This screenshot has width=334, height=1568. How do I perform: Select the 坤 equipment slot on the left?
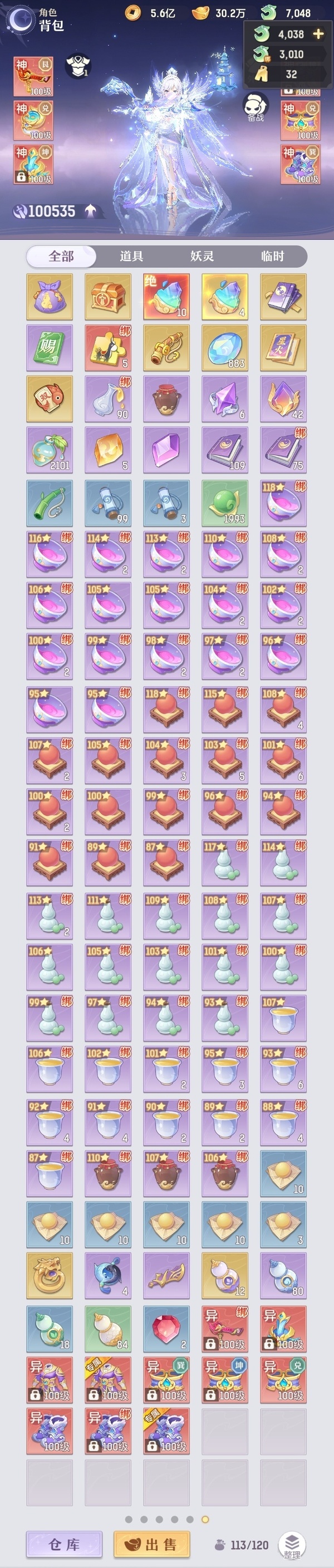click(x=33, y=164)
